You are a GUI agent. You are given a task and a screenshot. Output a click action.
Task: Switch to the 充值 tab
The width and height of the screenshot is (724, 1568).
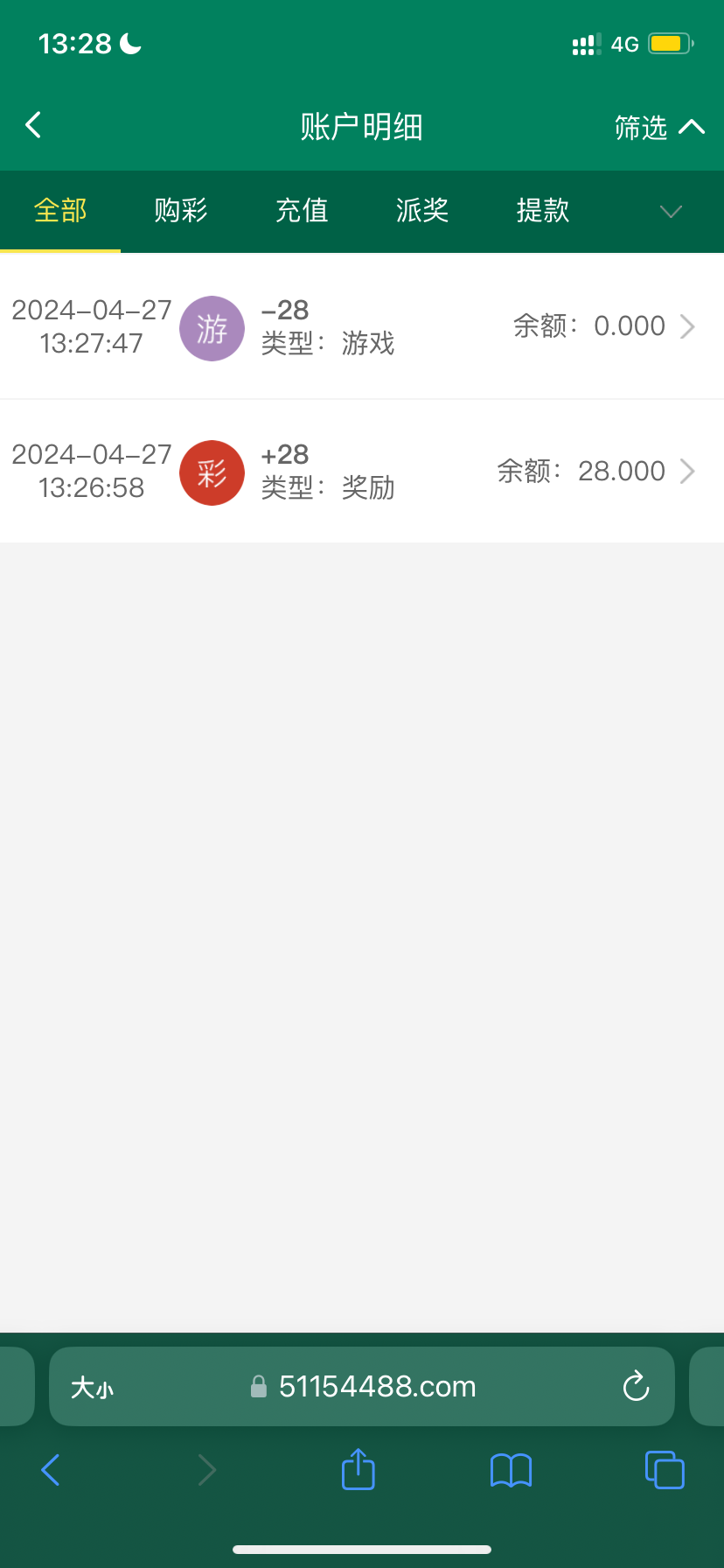pyautogui.click(x=302, y=211)
